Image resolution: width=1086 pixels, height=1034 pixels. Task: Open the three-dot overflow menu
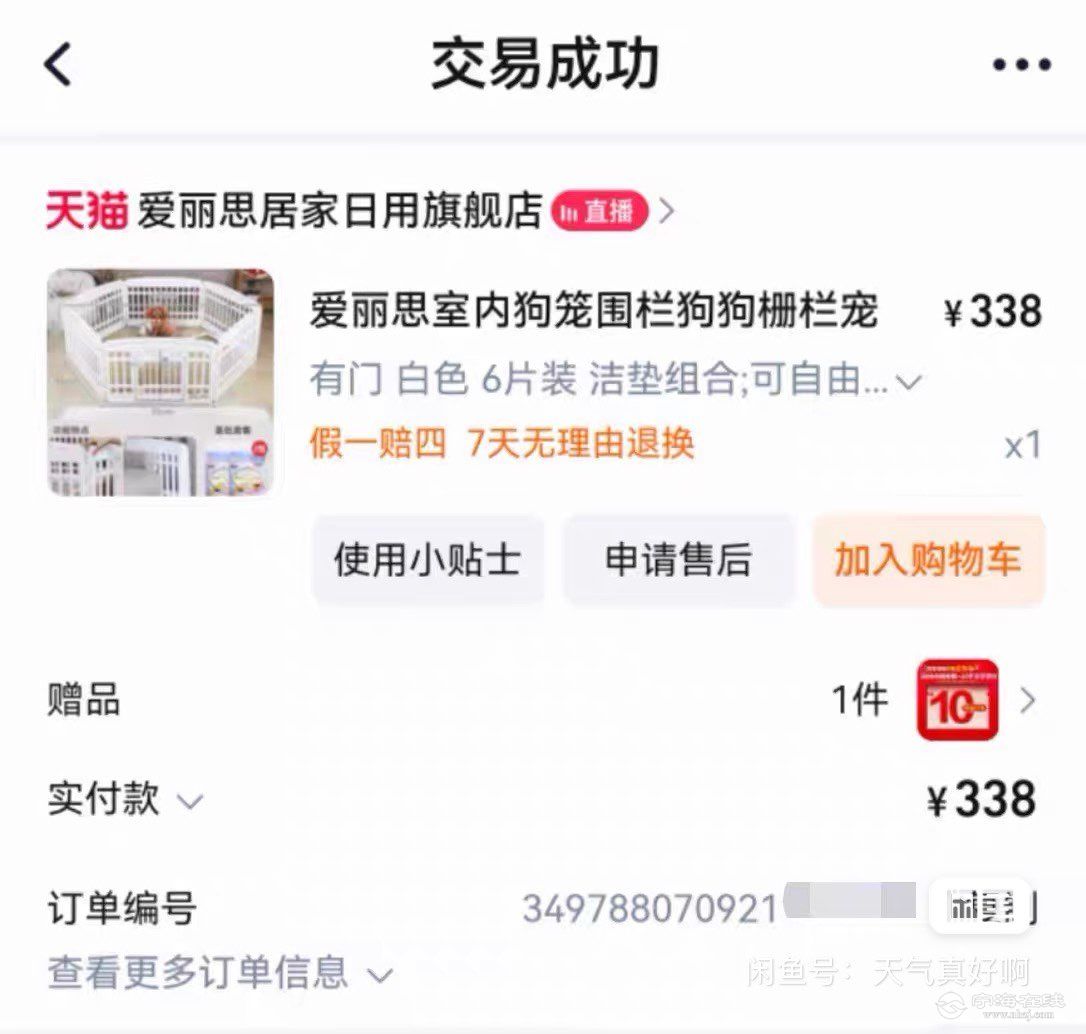[1021, 66]
